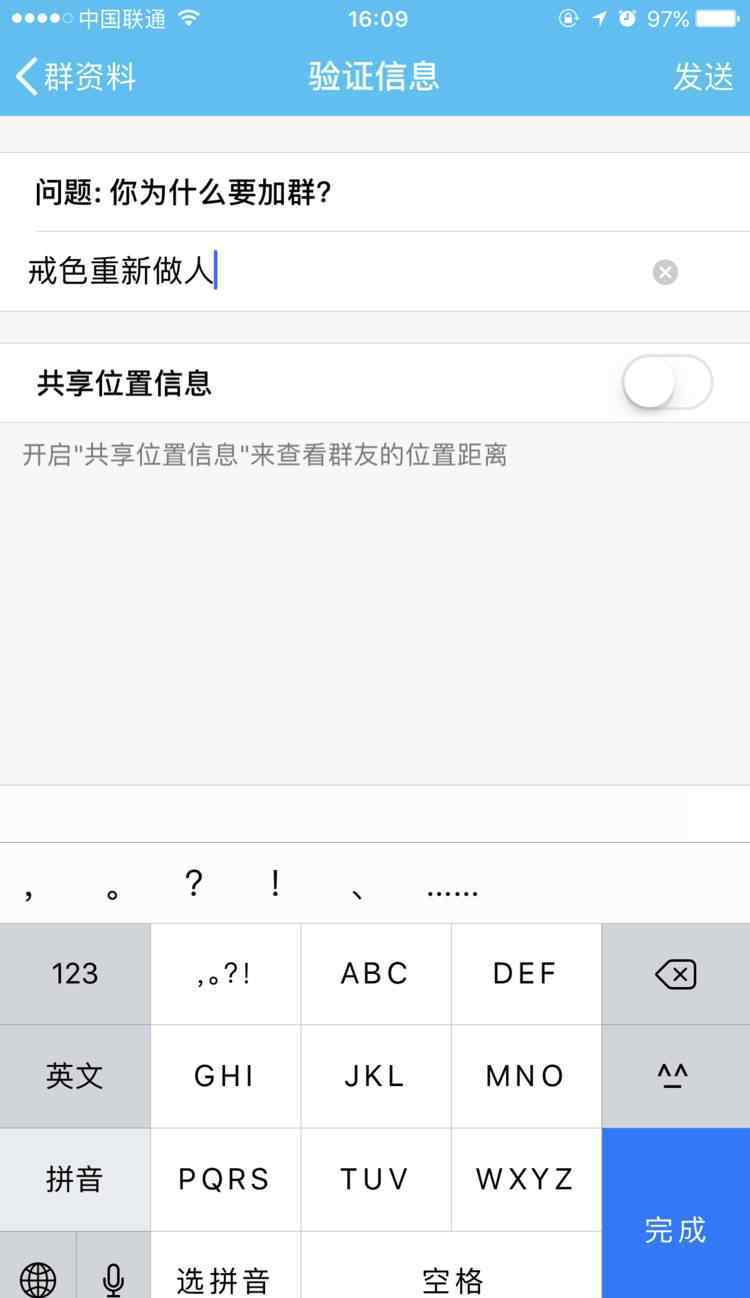Go back to 群资料
This screenshot has width=750, height=1298.
[x=75, y=76]
